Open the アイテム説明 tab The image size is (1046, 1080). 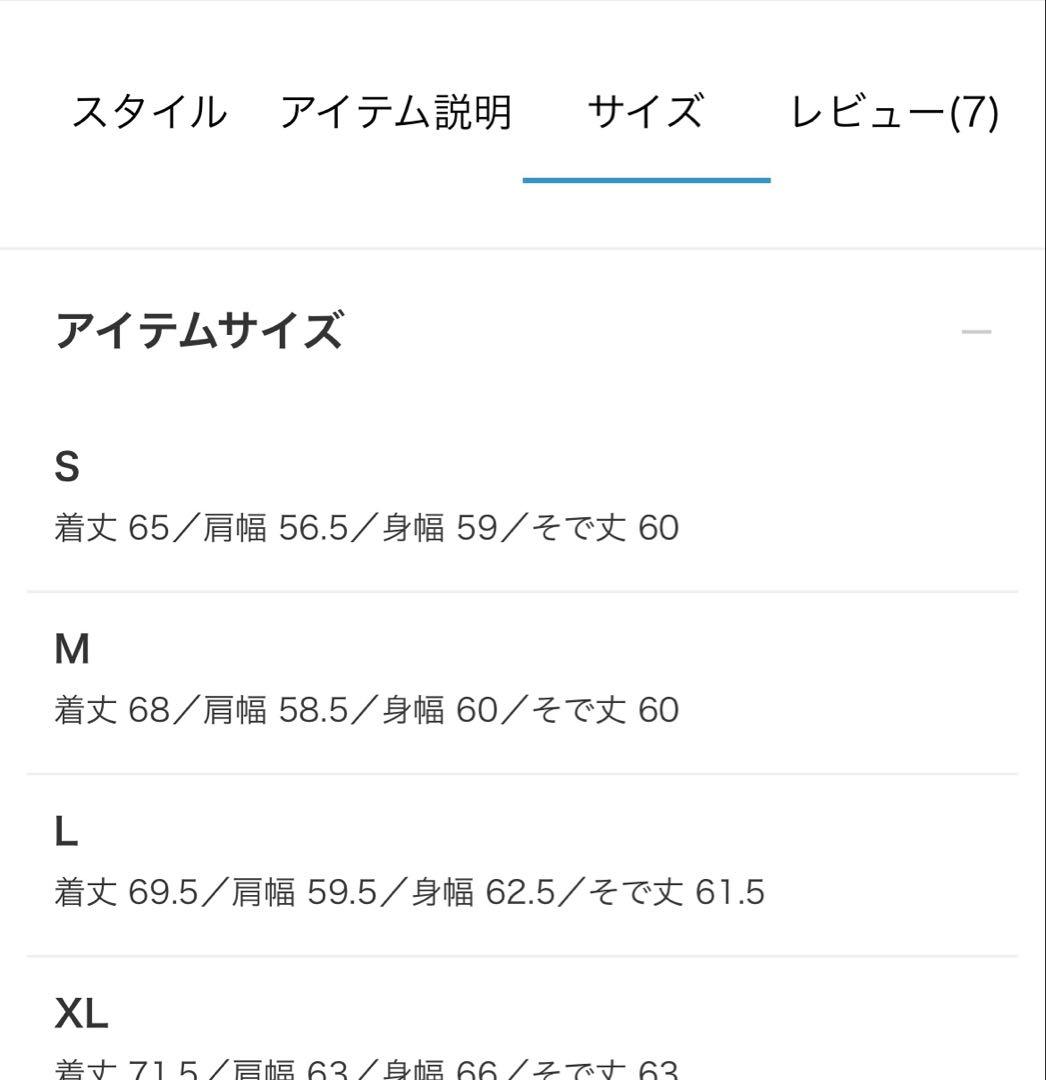[x=395, y=112]
